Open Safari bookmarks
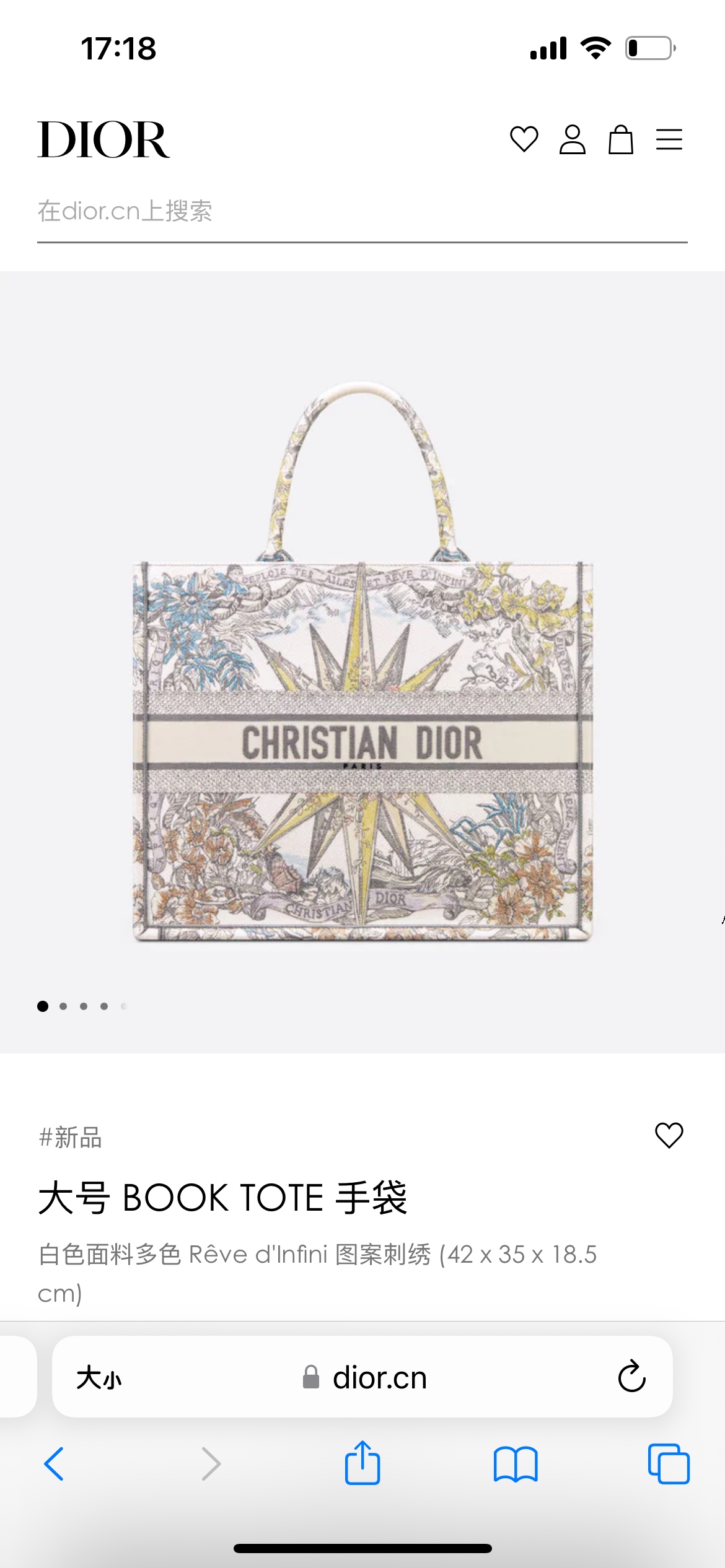 (516, 1464)
